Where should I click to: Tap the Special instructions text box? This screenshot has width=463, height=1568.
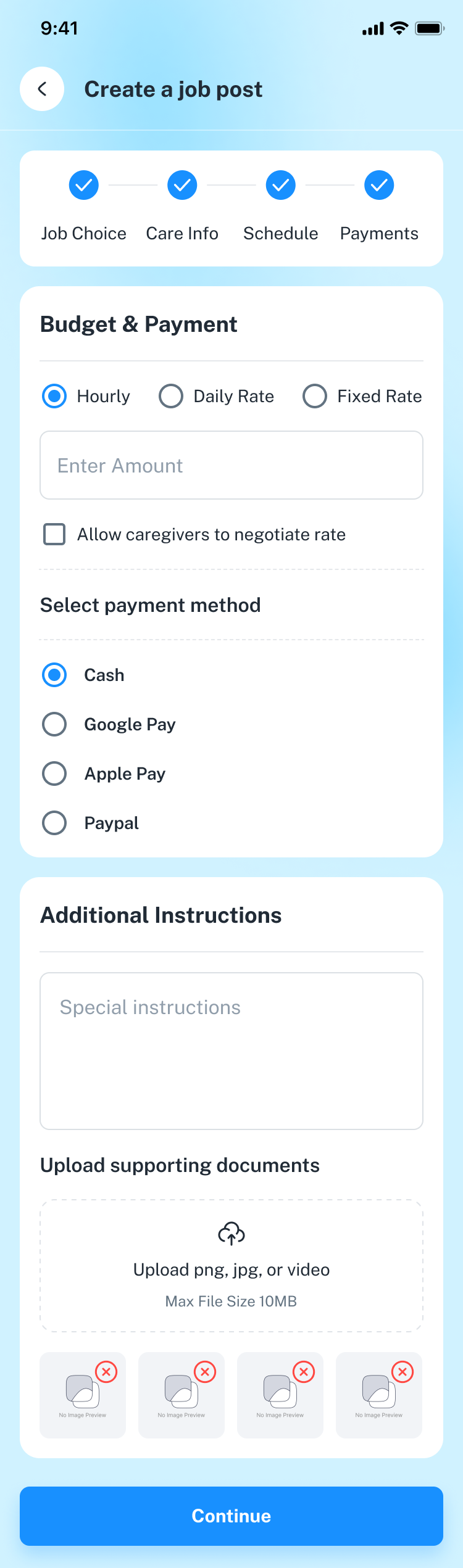click(x=231, y=1051)
